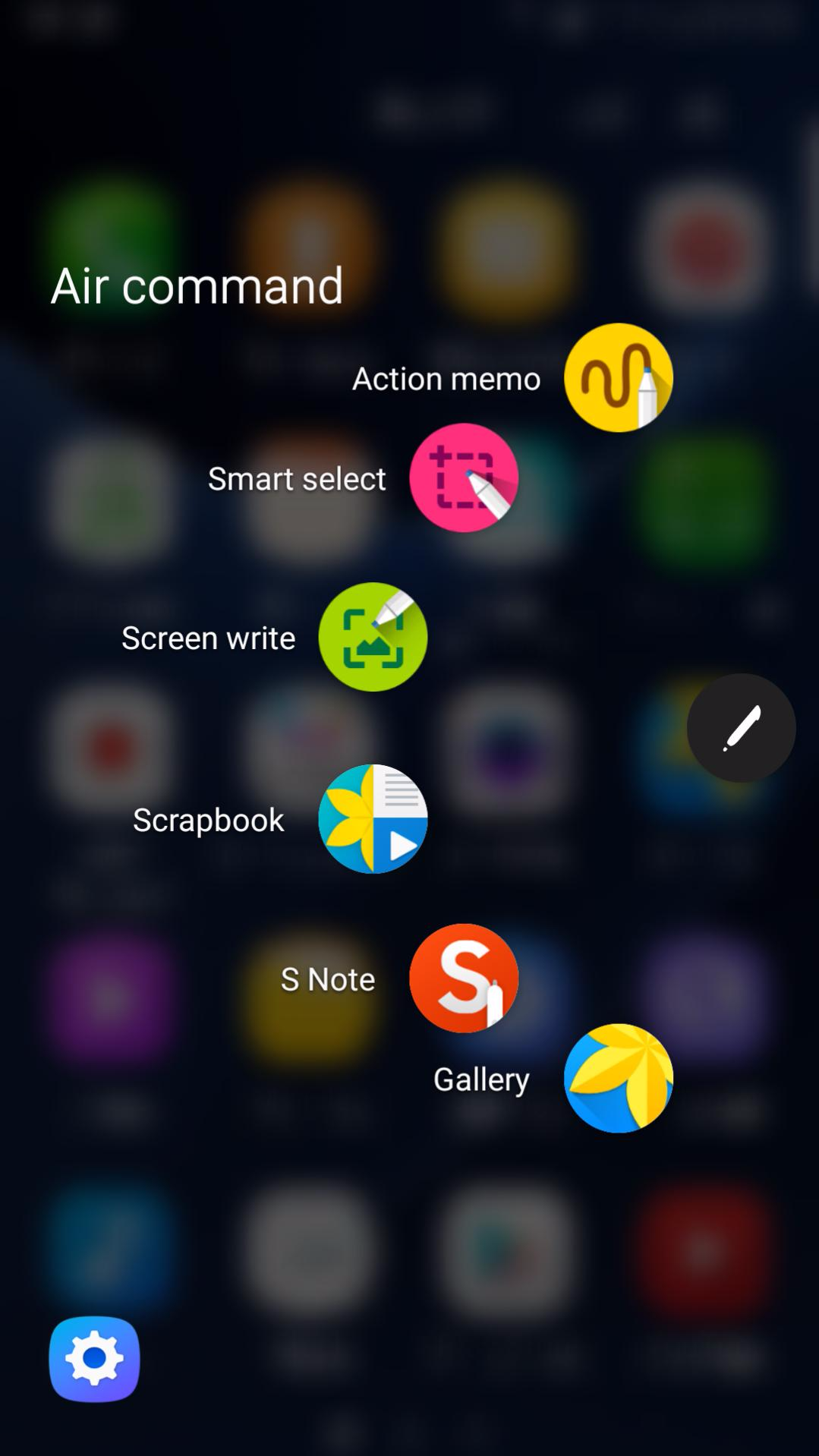Open Air command settings gear
The height and width of the screenshot is (1456, 819).
click(94, 1359)
